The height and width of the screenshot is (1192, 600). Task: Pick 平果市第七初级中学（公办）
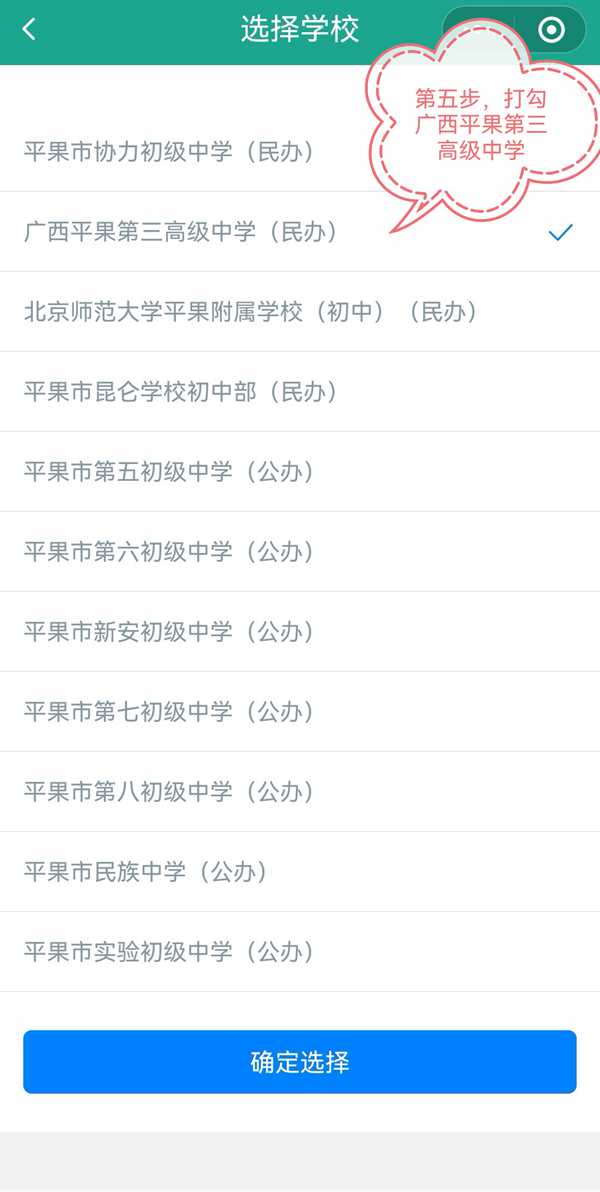(169, 712)
